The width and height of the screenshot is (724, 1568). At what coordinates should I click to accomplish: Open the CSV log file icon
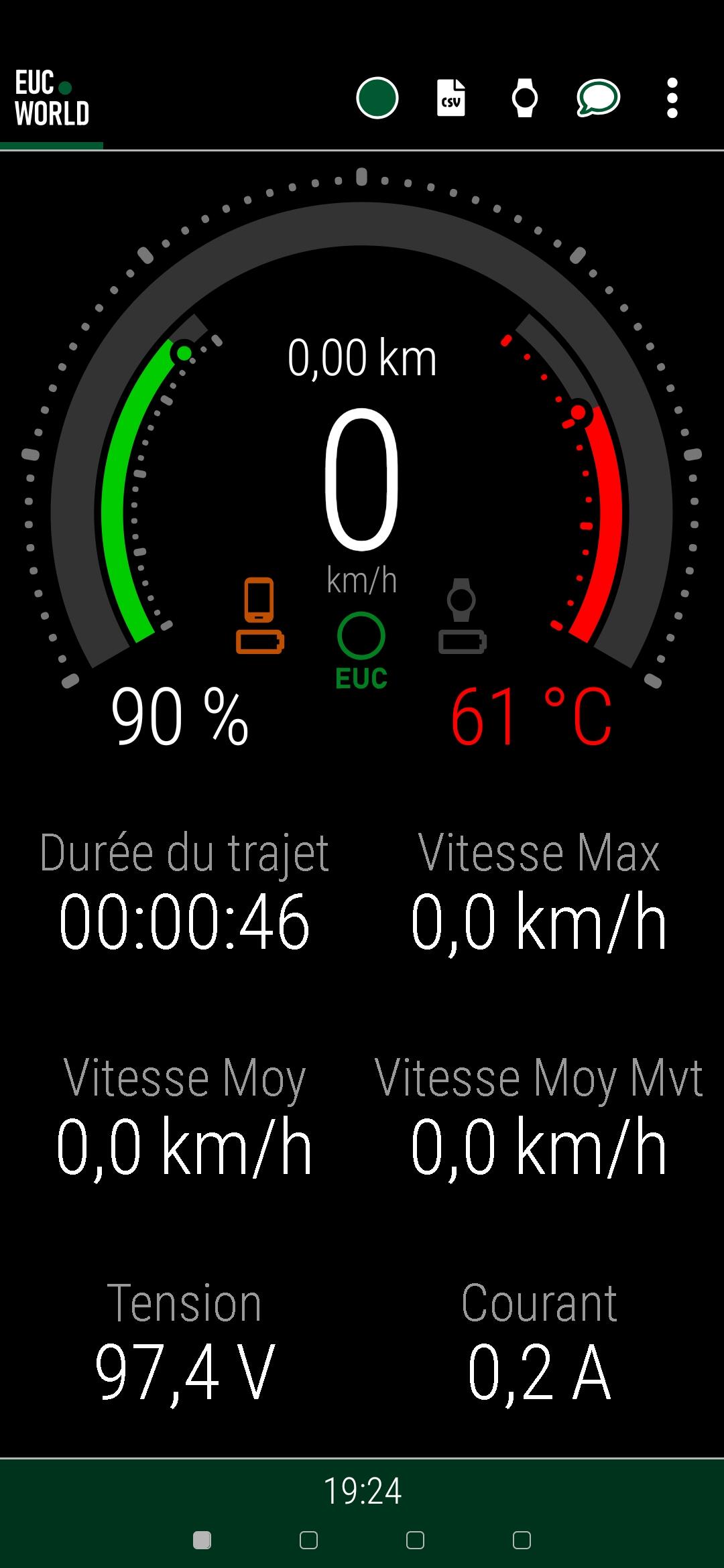(451, 98)
